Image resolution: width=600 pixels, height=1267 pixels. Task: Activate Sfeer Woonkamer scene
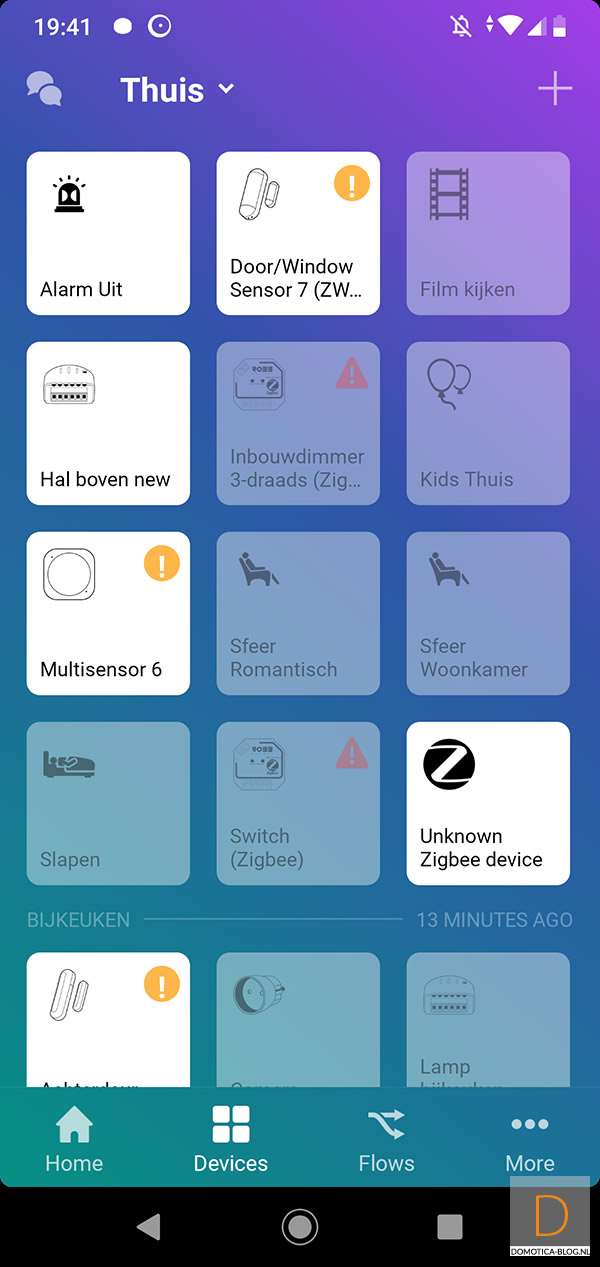click(488, 613)
